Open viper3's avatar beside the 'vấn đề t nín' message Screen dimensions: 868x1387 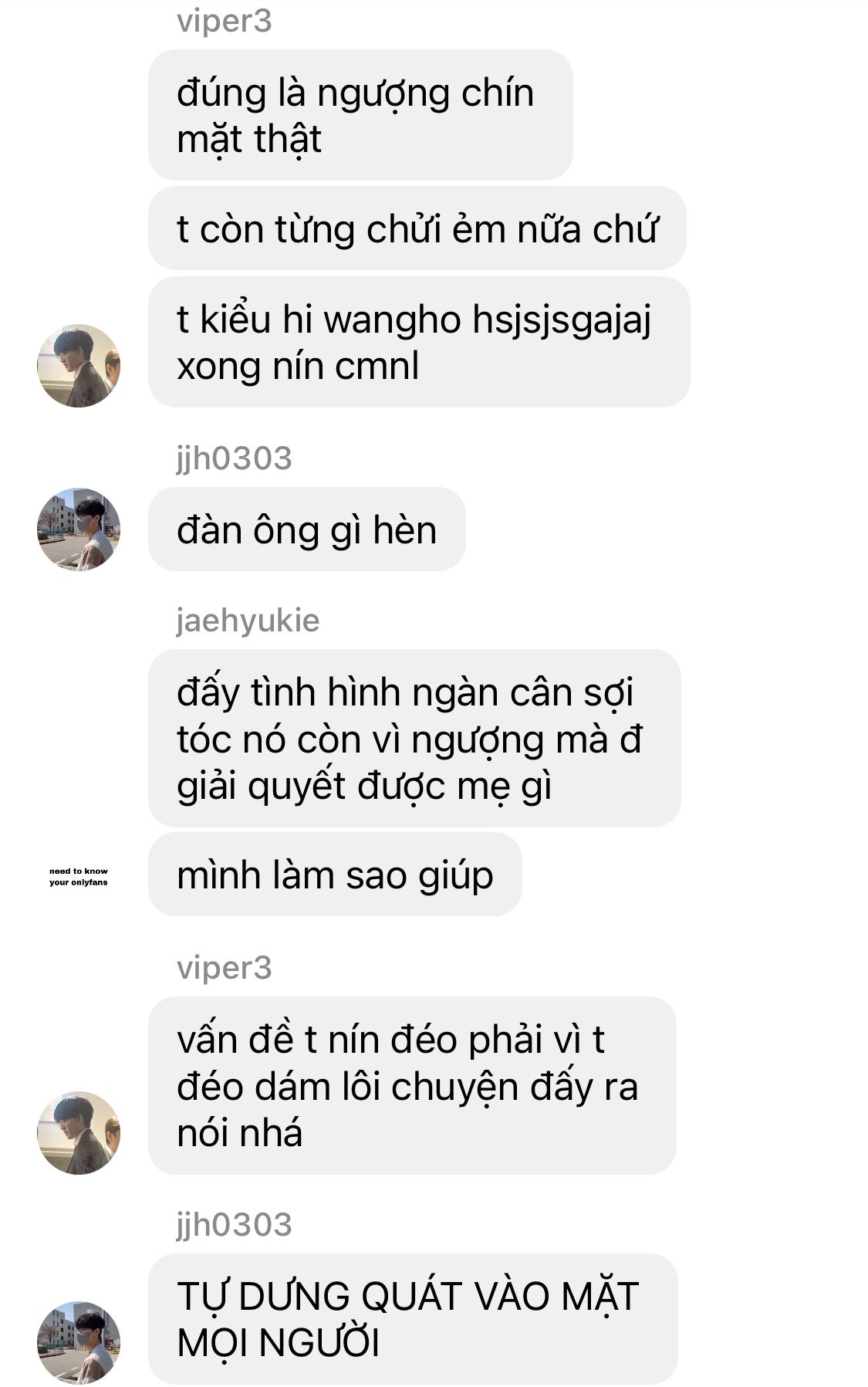tap(79, 1132)
